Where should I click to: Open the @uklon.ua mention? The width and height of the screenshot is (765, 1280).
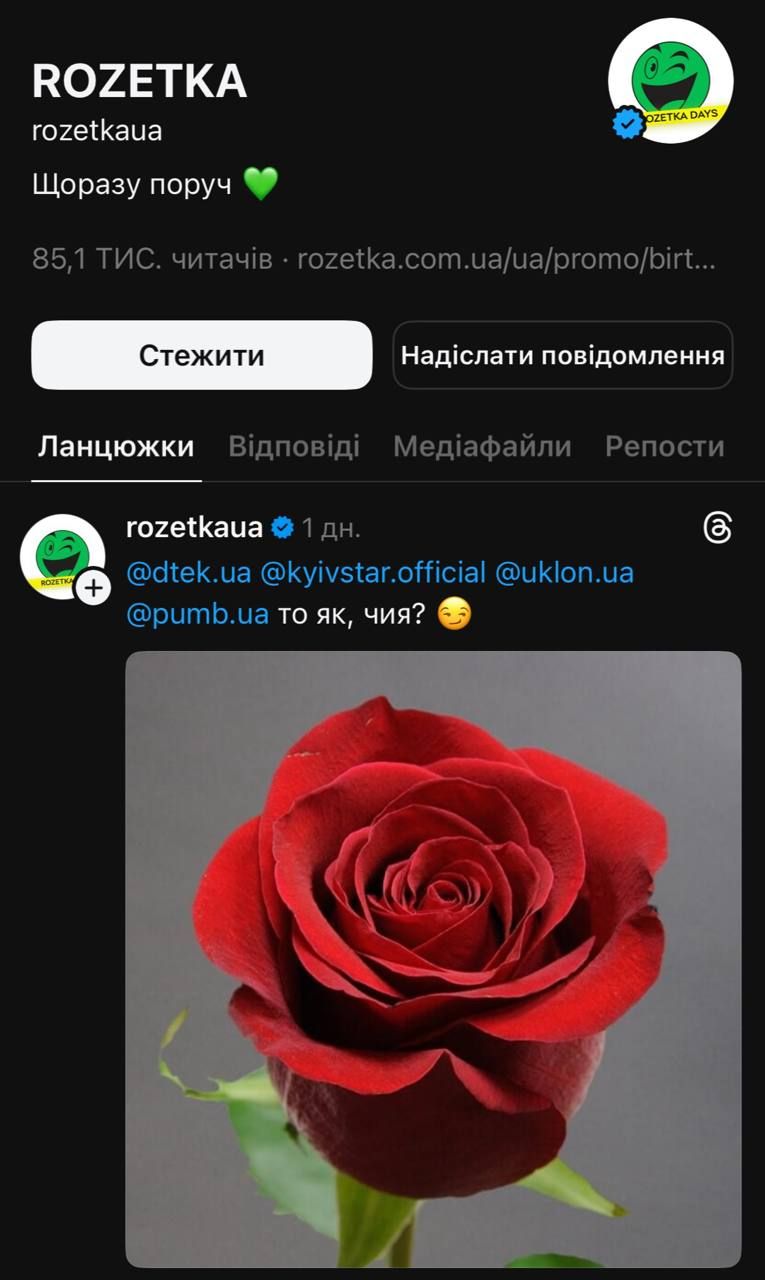pos(564,573)
